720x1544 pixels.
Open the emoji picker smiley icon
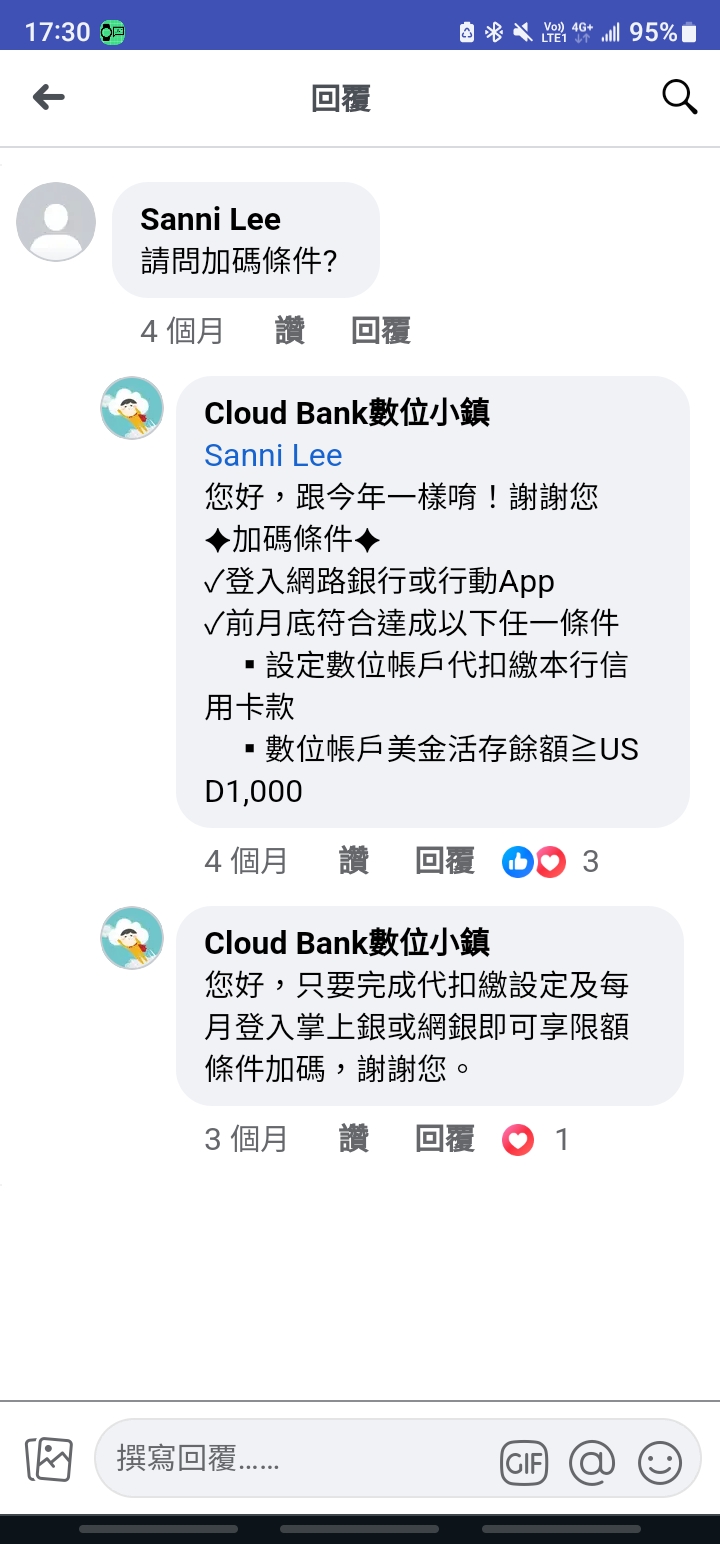660,1464
